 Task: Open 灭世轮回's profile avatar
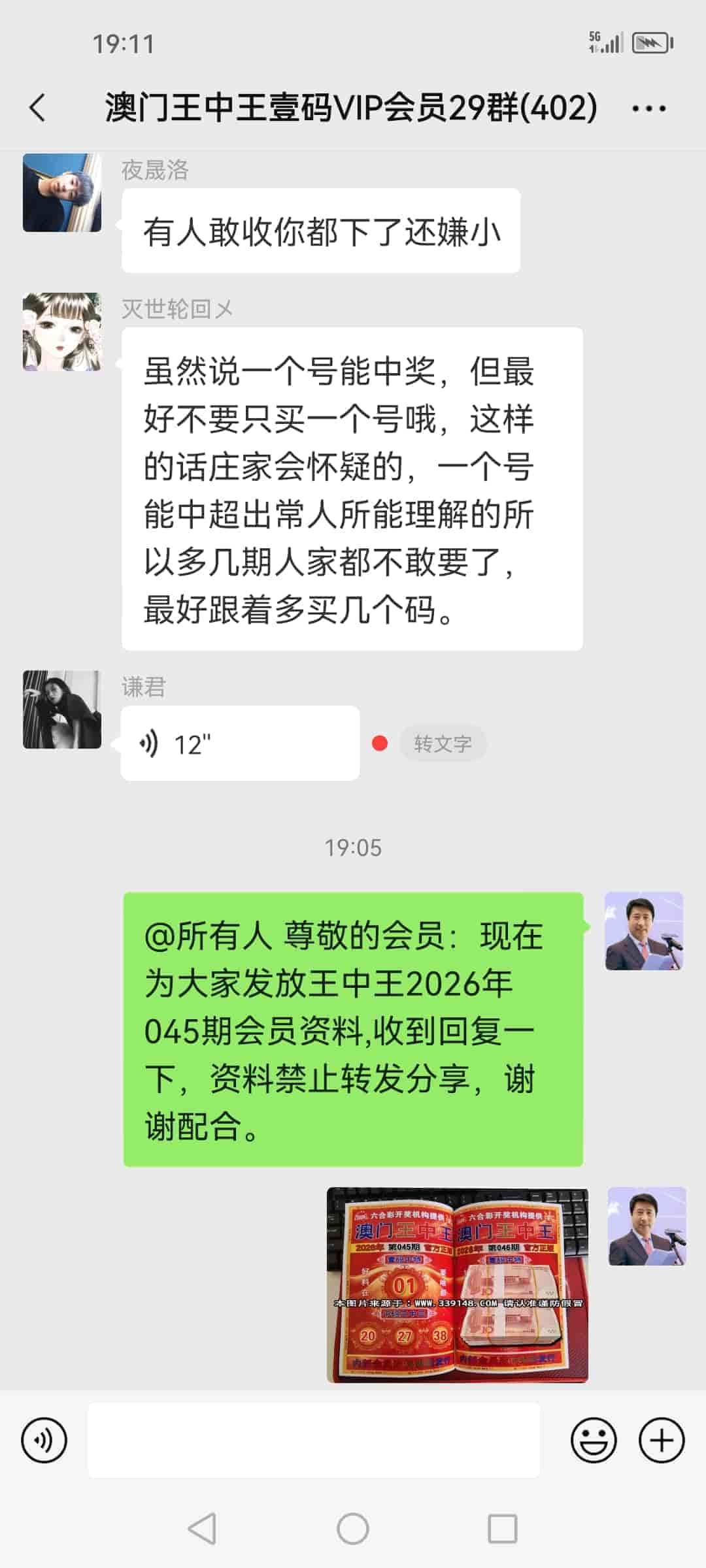[x=62, y=332]
